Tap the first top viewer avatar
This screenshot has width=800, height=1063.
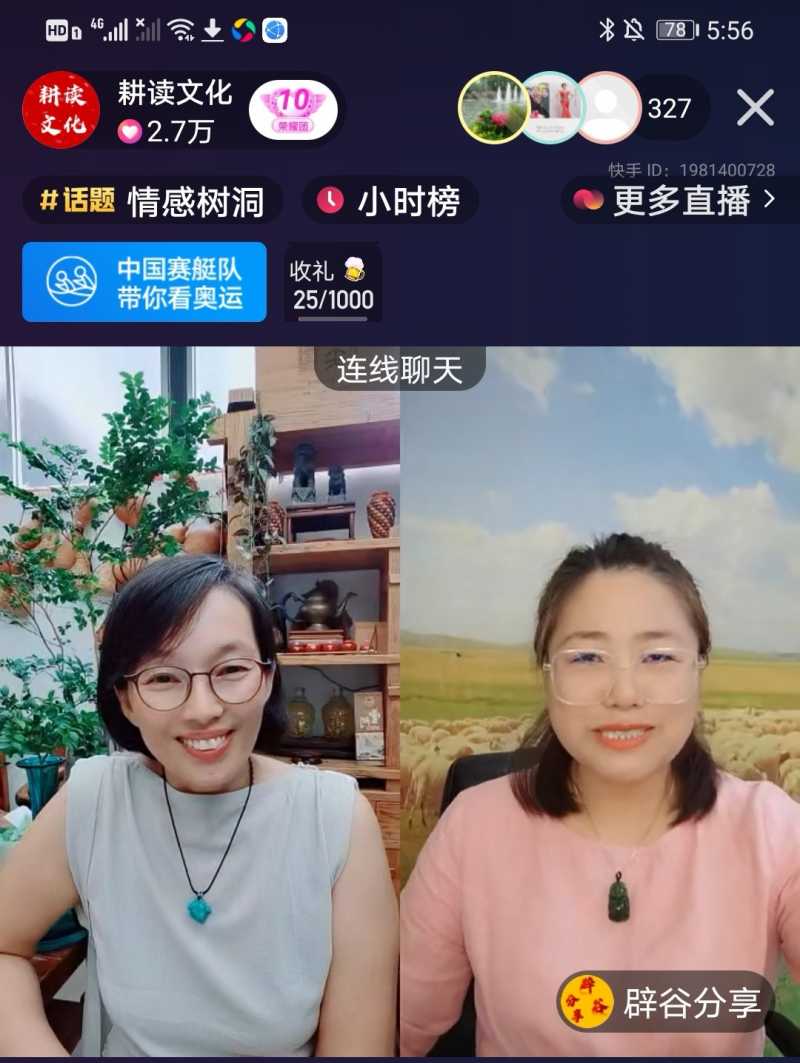click(x=493, y=107)
